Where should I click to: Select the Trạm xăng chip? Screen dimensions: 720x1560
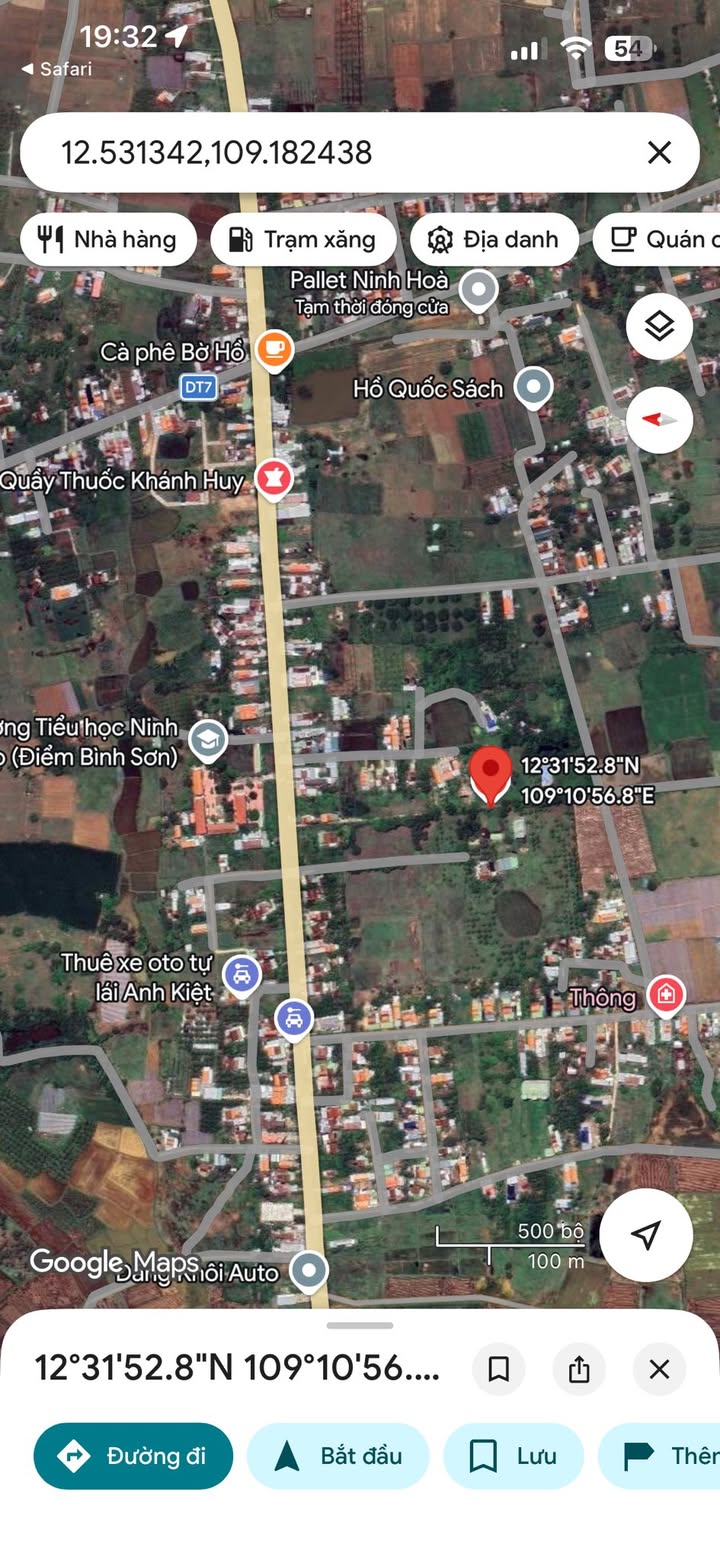tap(302, 239)
